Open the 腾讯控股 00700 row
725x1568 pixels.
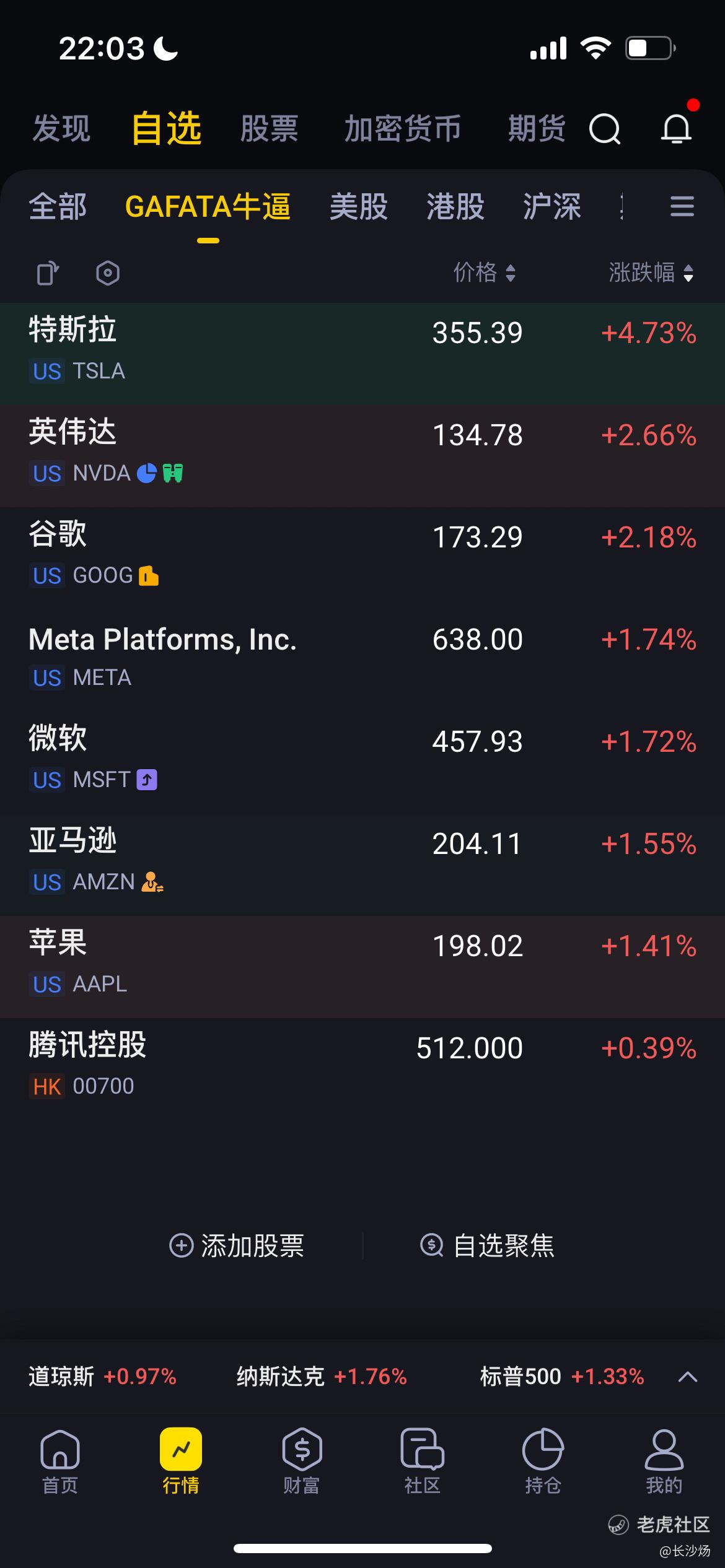[x=362, y=1069]
